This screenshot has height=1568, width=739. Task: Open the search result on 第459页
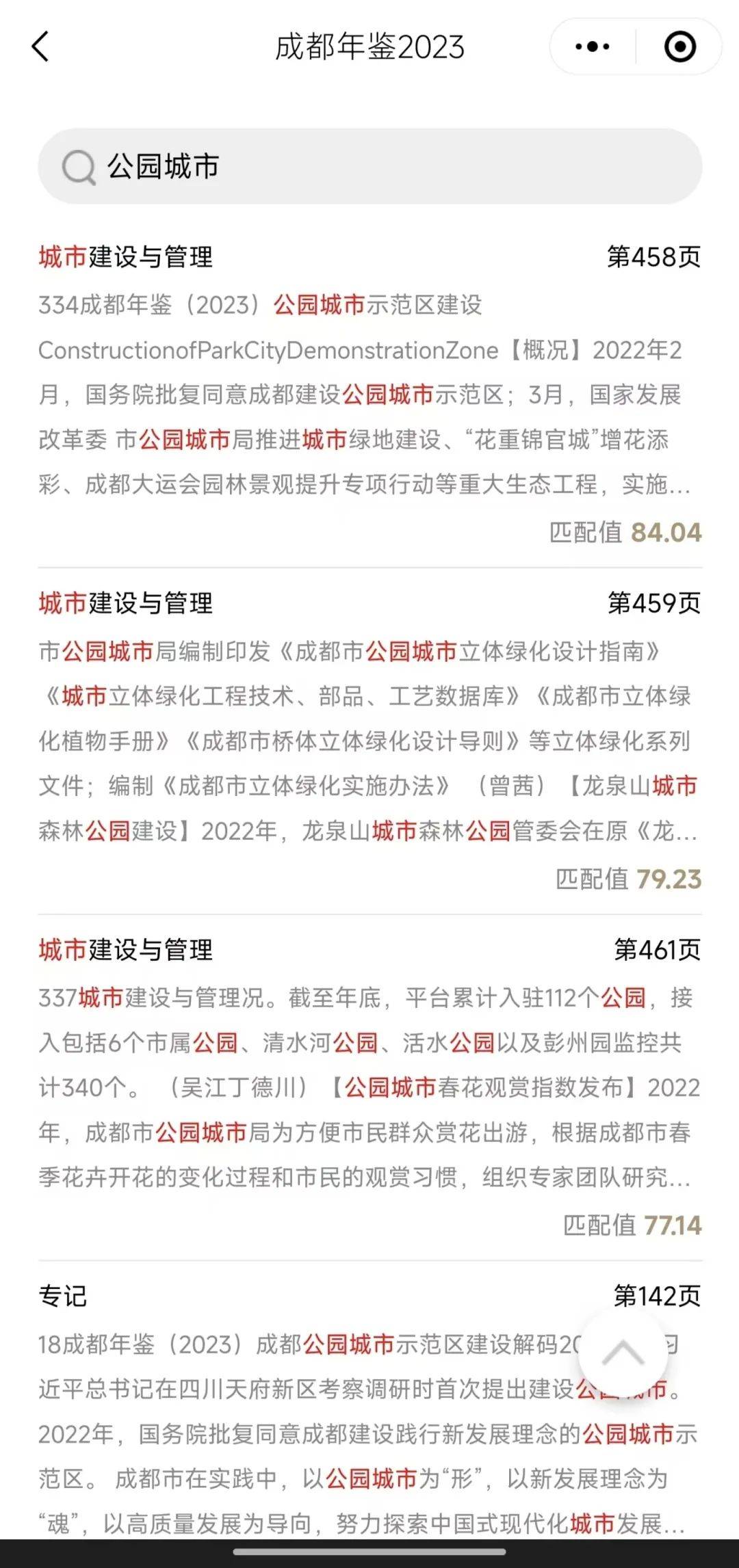click(x=369, y=740)
